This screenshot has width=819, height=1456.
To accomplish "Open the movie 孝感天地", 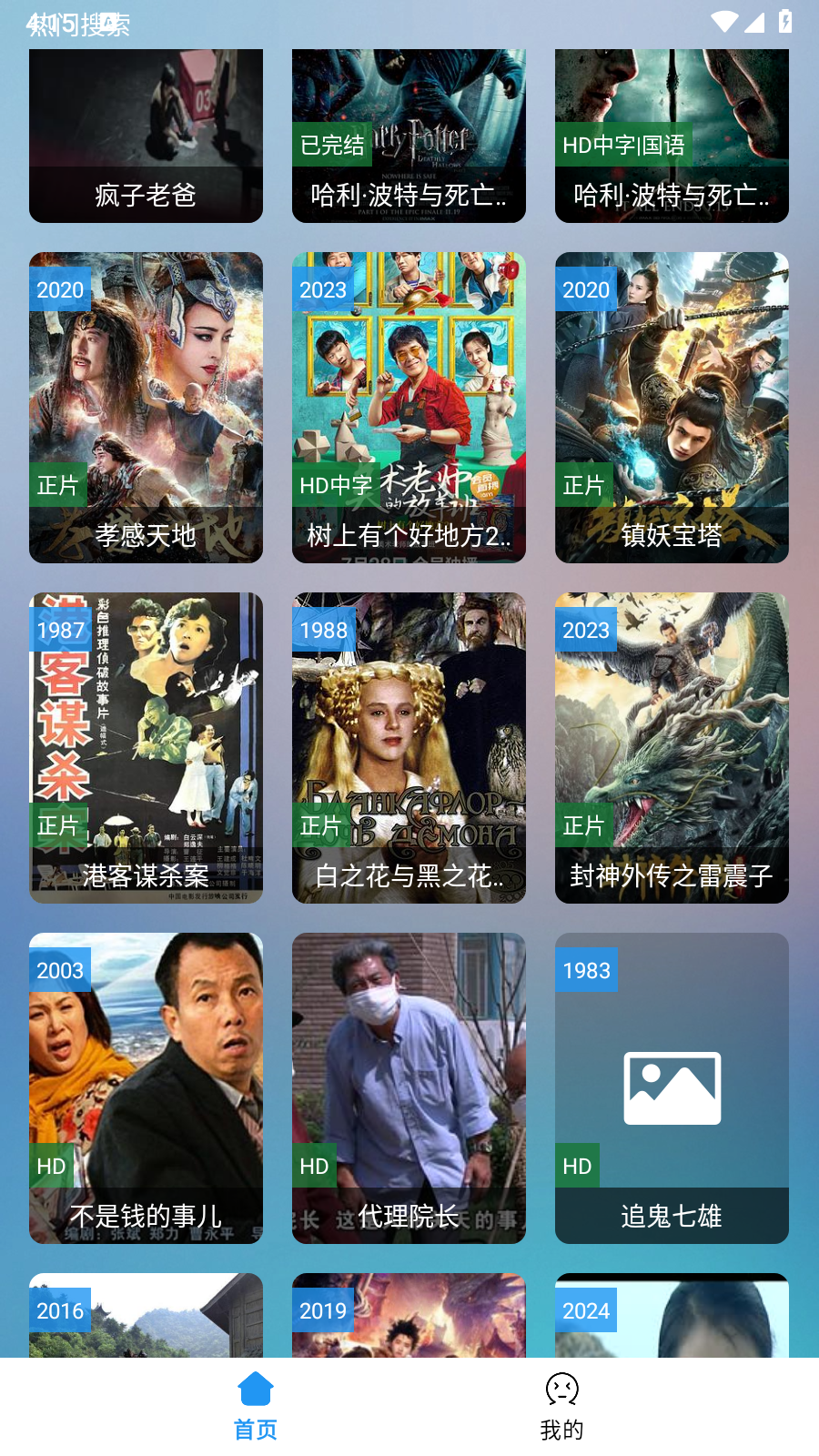I will 146,407.
